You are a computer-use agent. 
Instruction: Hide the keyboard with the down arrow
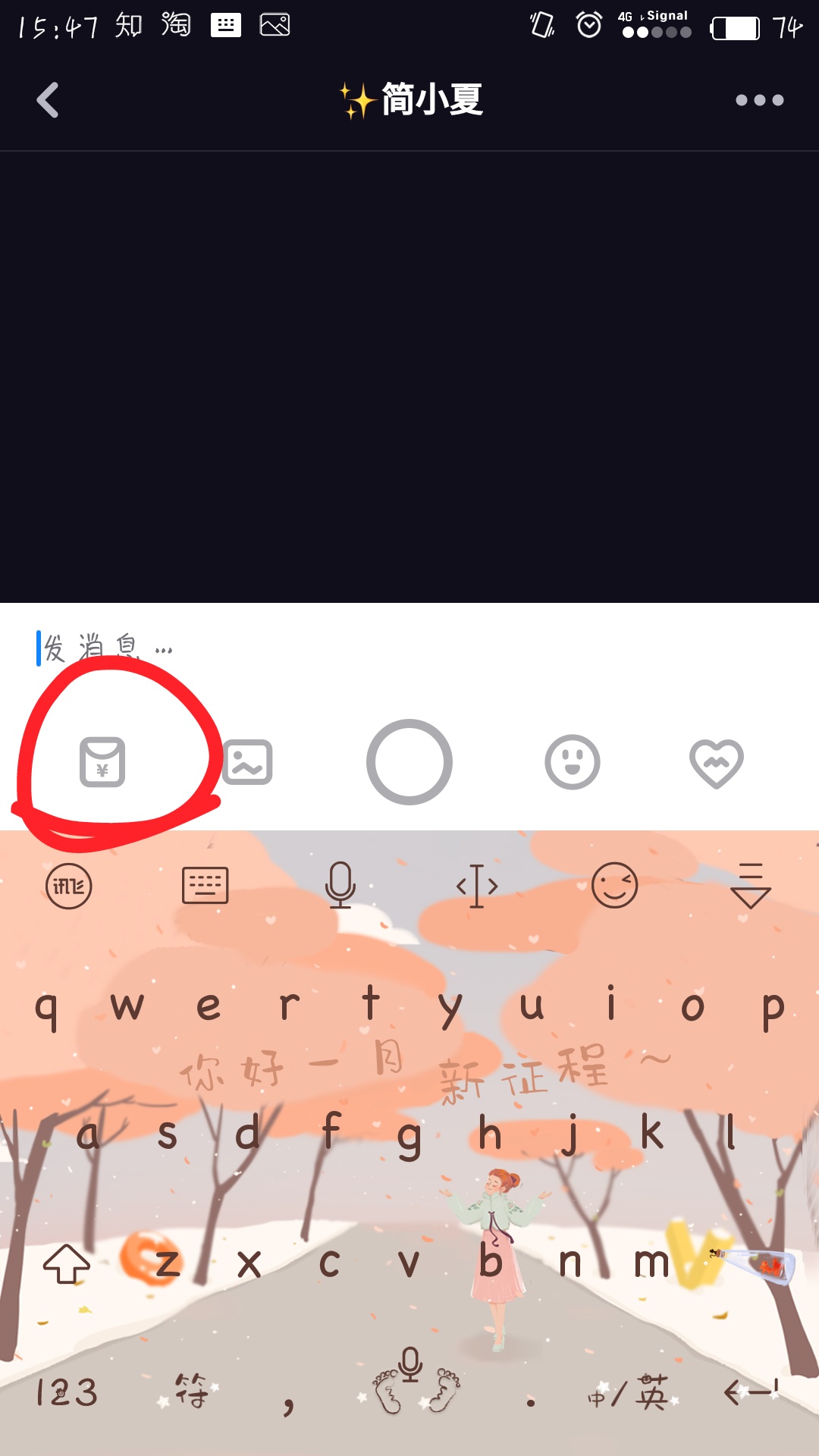[751, 886]
